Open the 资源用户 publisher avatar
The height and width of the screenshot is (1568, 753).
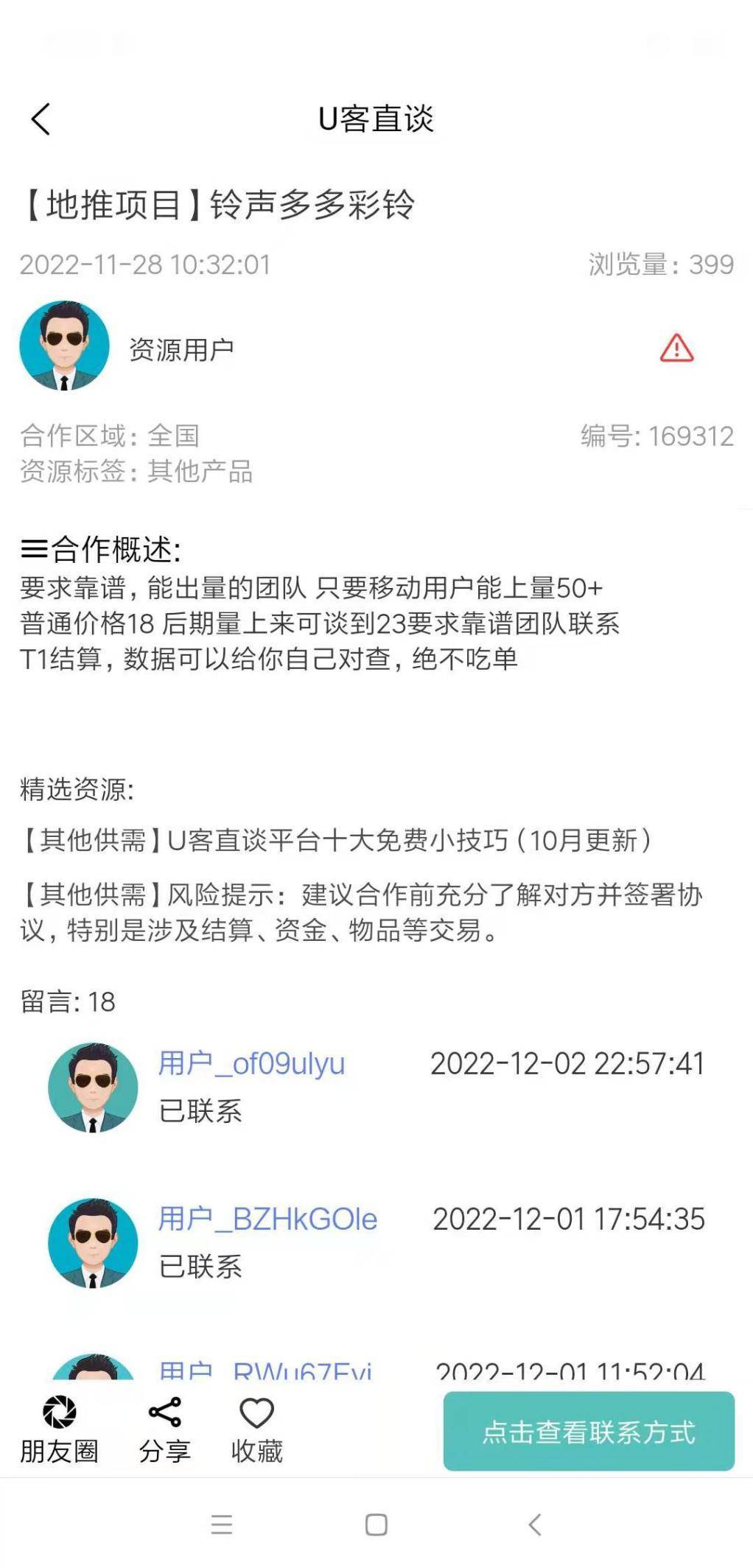(x=65, y=346)
